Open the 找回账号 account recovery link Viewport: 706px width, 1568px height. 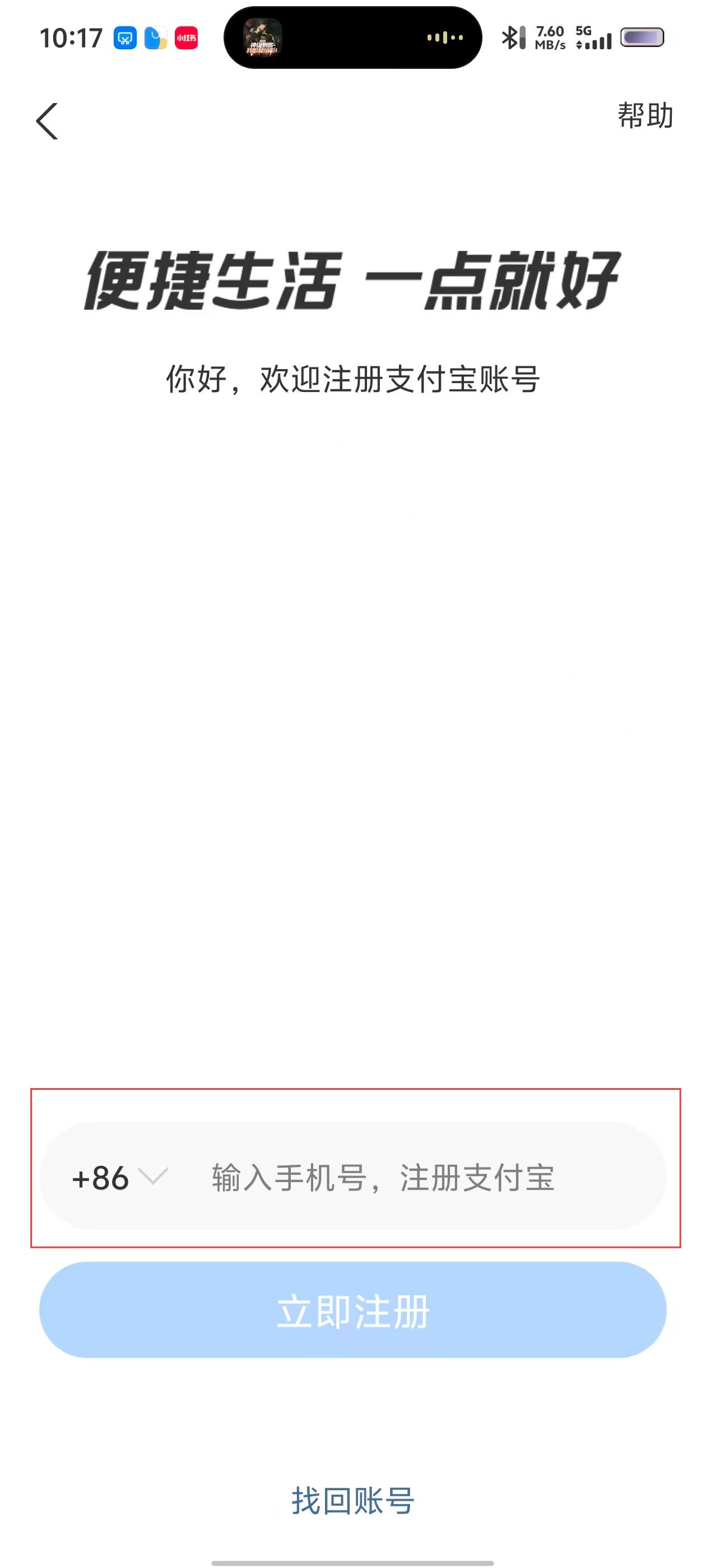[x=352, y=1500]
